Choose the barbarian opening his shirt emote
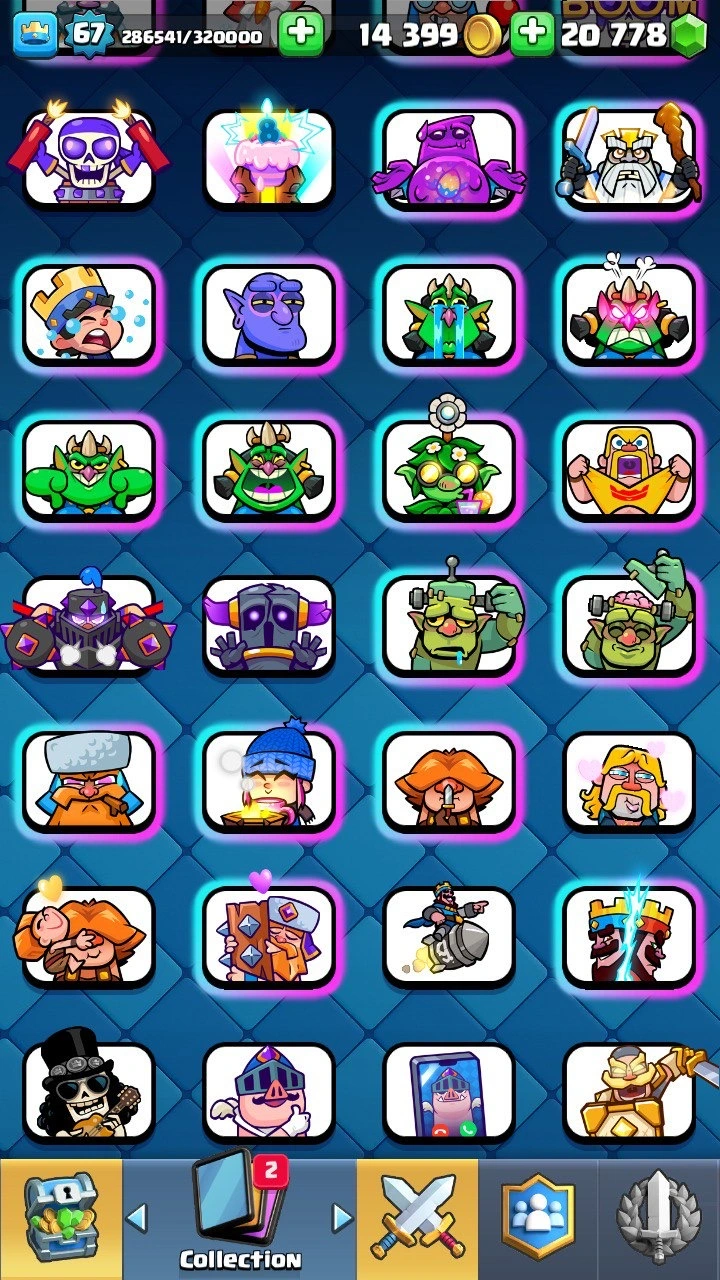The height and width of the screenshot is (1280, 720). coord(629,469)
